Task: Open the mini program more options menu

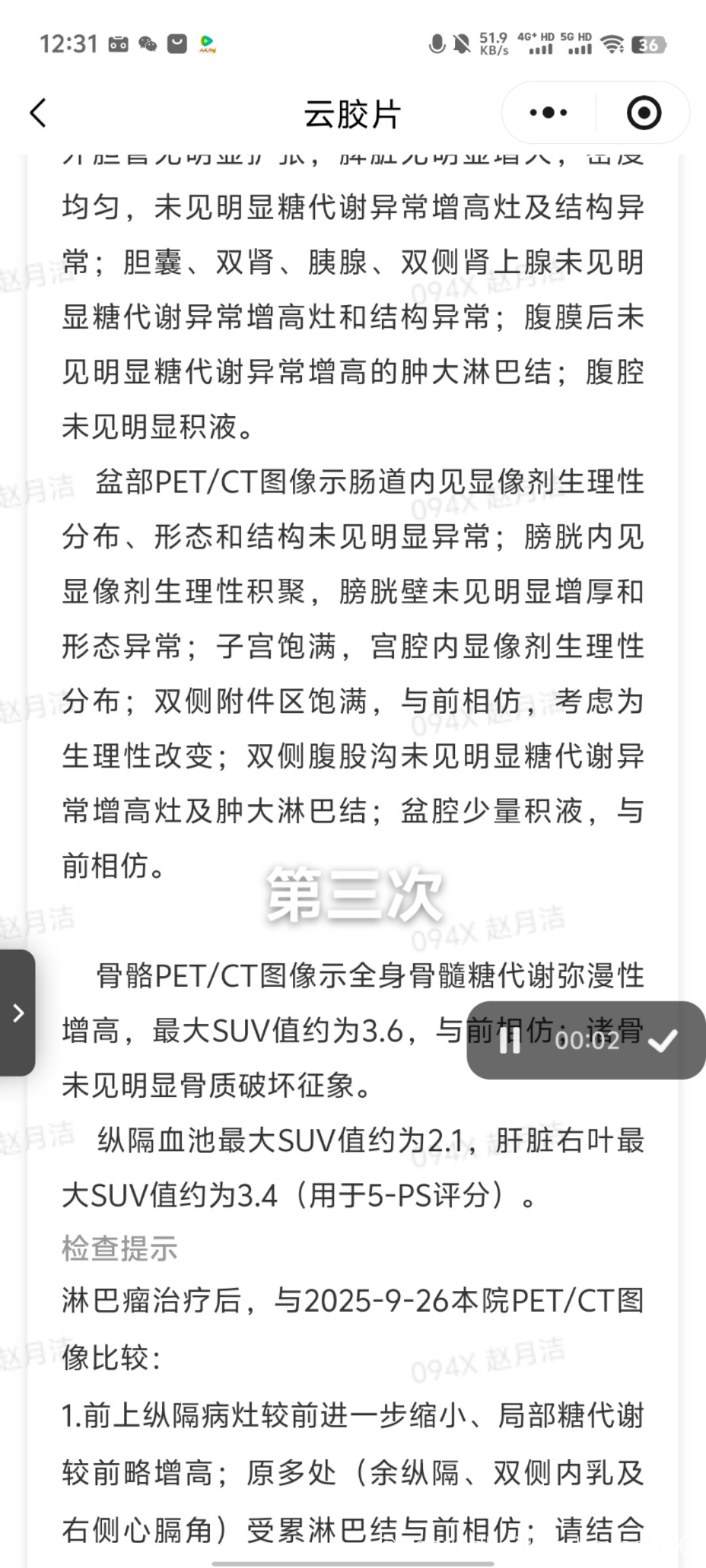Action: pyautogui.click(x=548, y=112)
